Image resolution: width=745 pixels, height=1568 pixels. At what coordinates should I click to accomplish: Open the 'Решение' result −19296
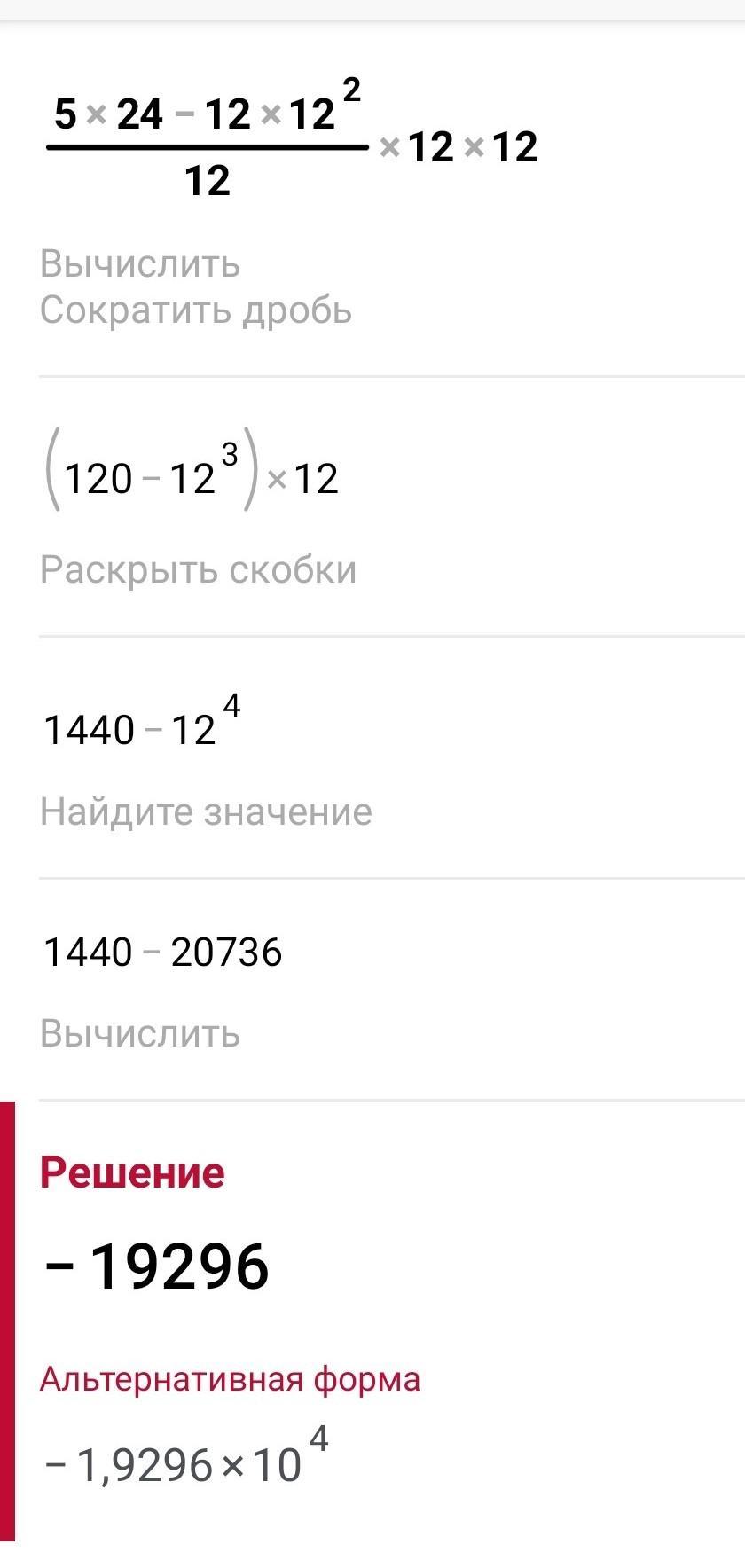pyautogui.click(x=156, y=1266)
